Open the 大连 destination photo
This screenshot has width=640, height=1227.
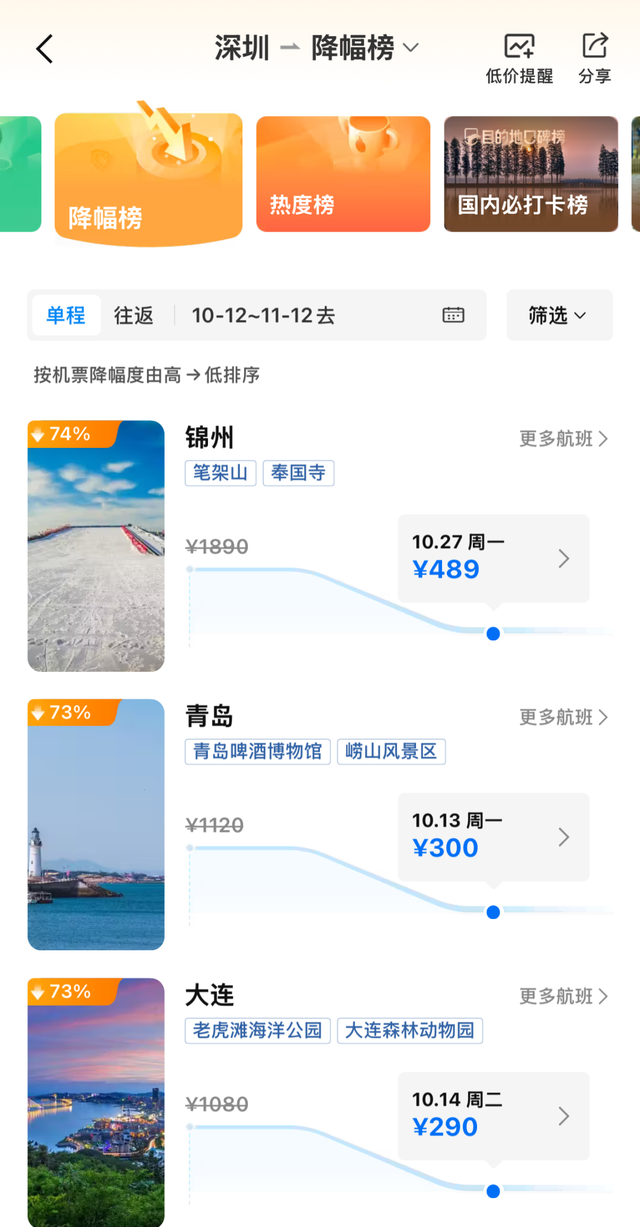(x=96, y=1102)
